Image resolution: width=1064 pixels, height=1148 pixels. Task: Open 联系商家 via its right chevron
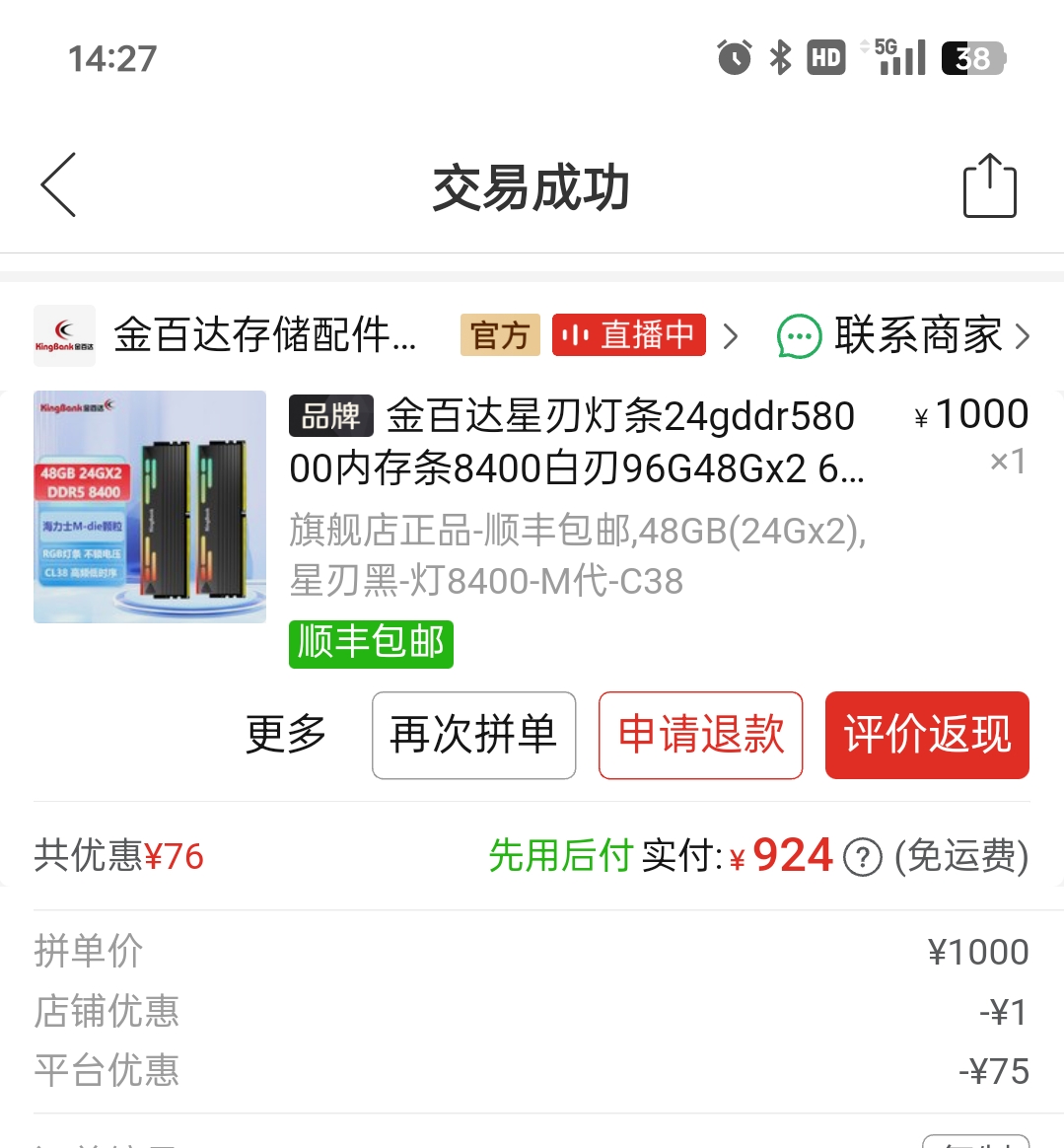click(1026, 335)
